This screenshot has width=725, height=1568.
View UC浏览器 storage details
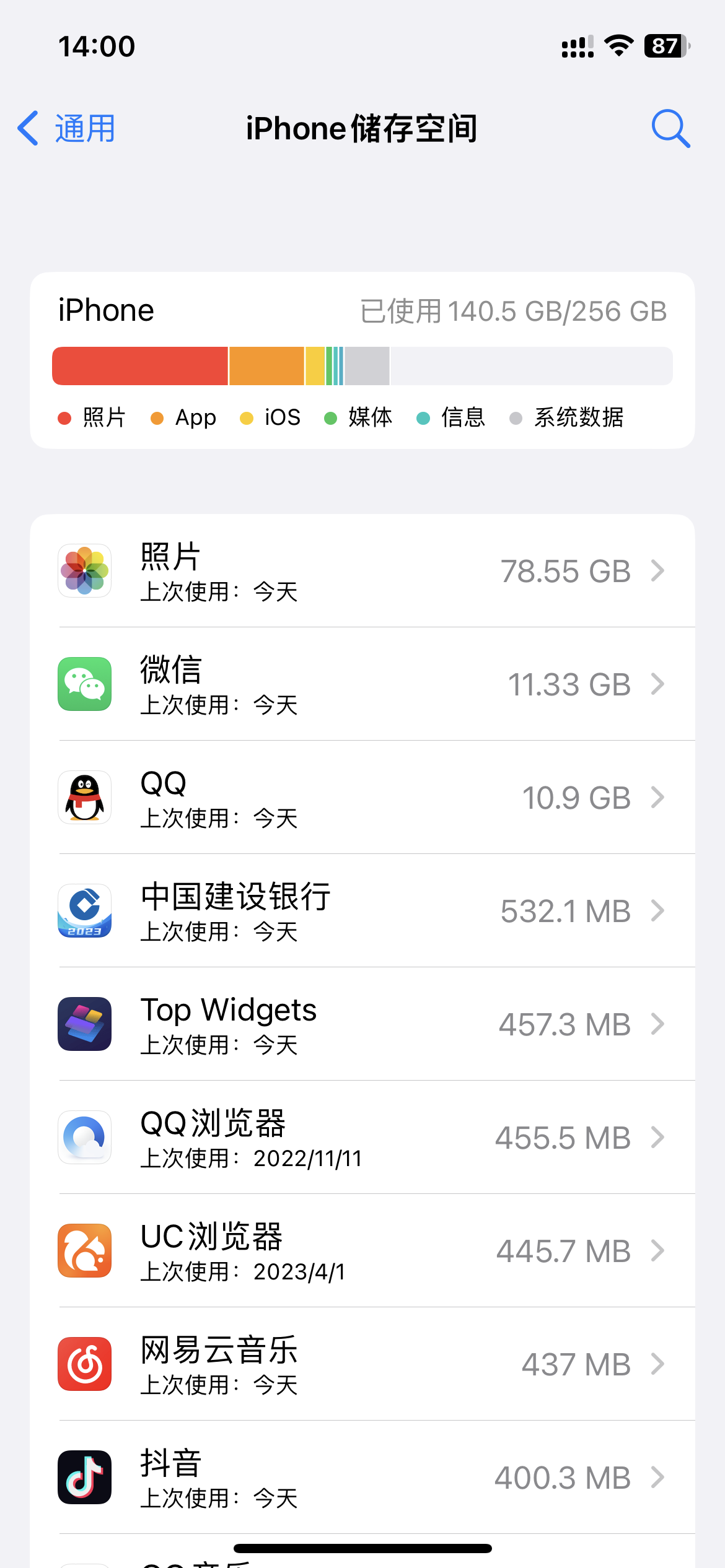coord(362,1251)
